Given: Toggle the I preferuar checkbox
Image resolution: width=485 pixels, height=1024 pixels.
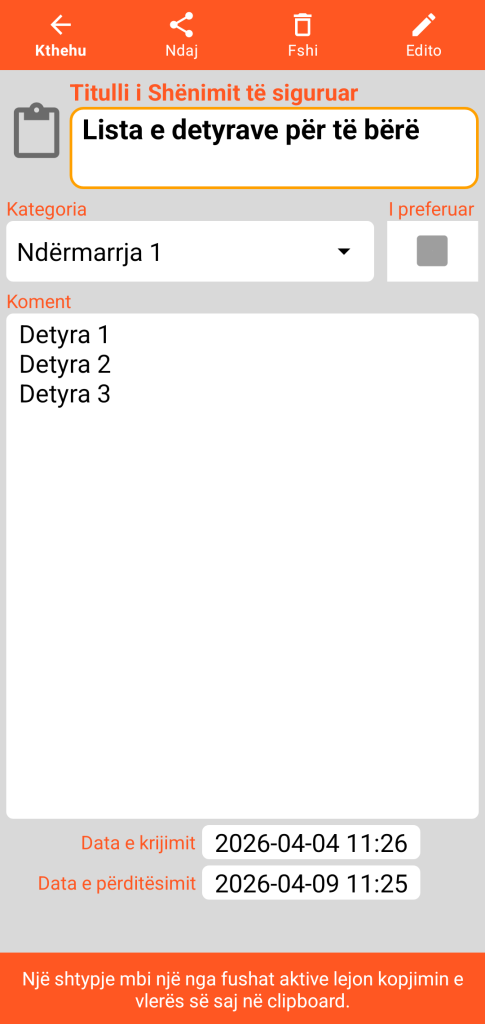Looking at the screenshot, I should click(x=432, y=251).
